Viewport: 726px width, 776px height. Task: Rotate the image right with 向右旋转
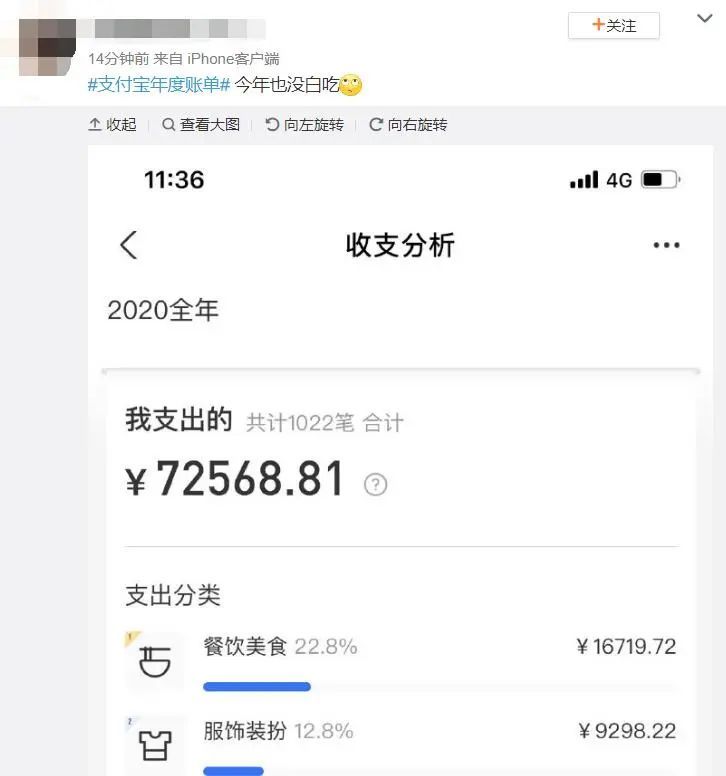(408, 125)
